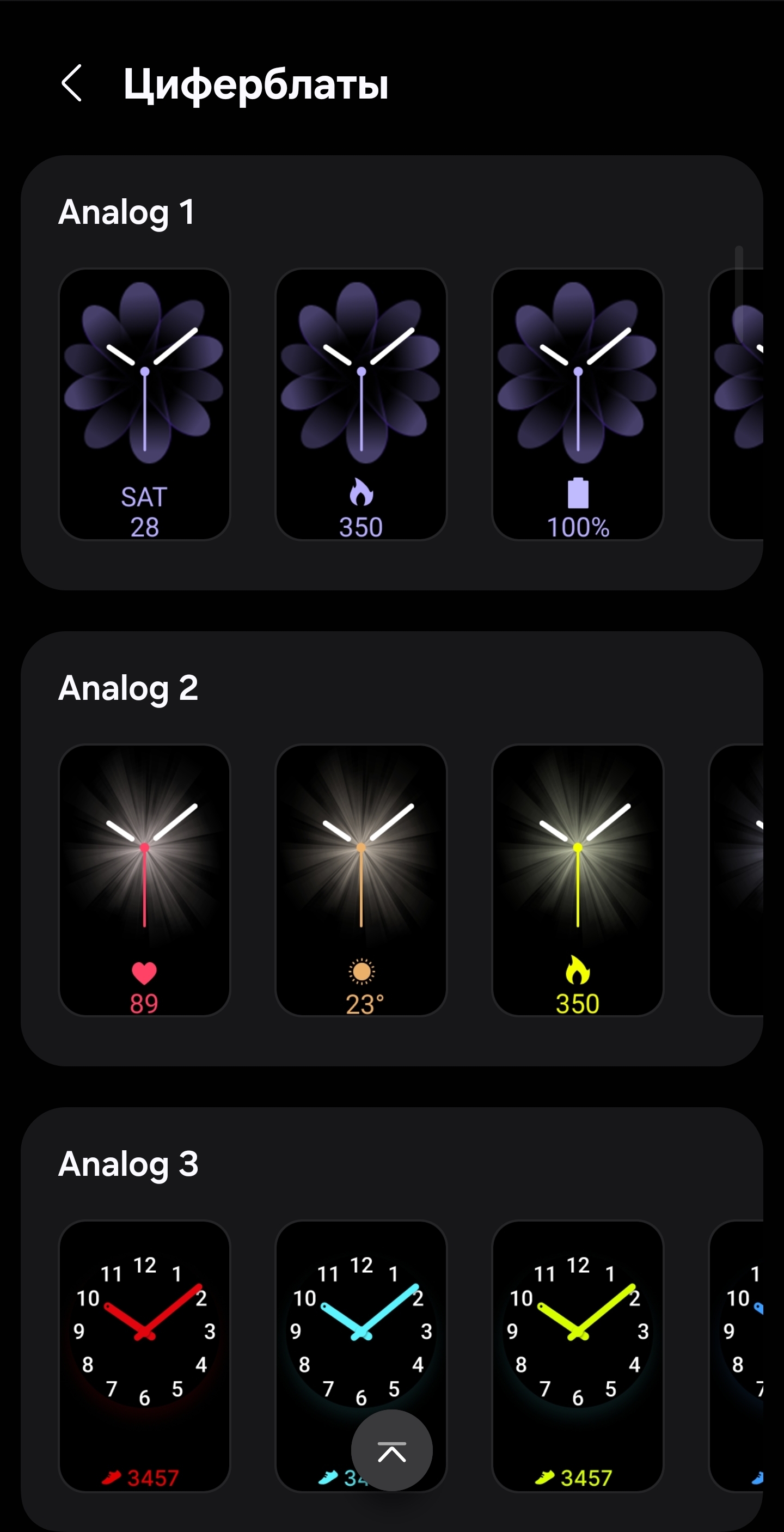The image size is (784, 1532).
Task: Select Analog 1 face showing SAT 28
Action: 144,405
